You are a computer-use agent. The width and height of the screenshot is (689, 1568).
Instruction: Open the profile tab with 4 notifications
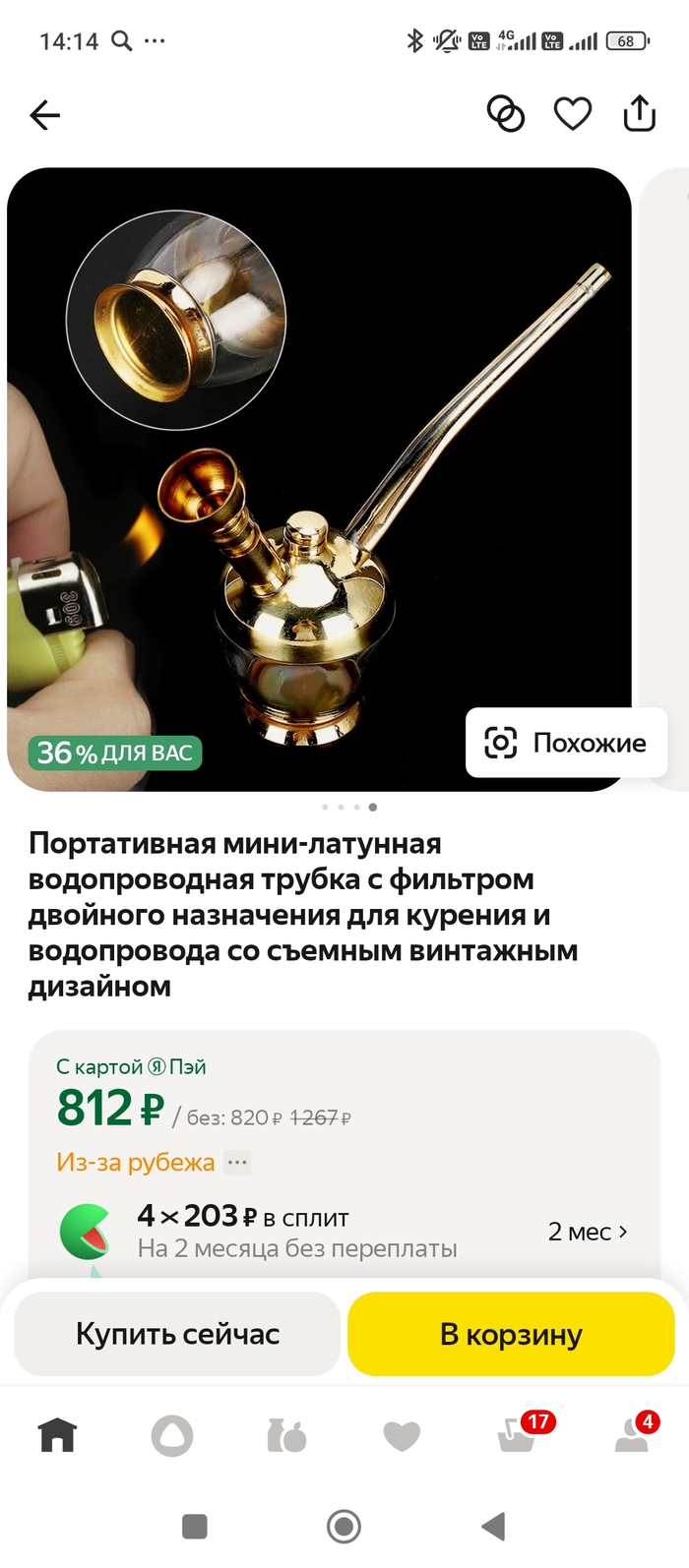(x=632, y=1436)
